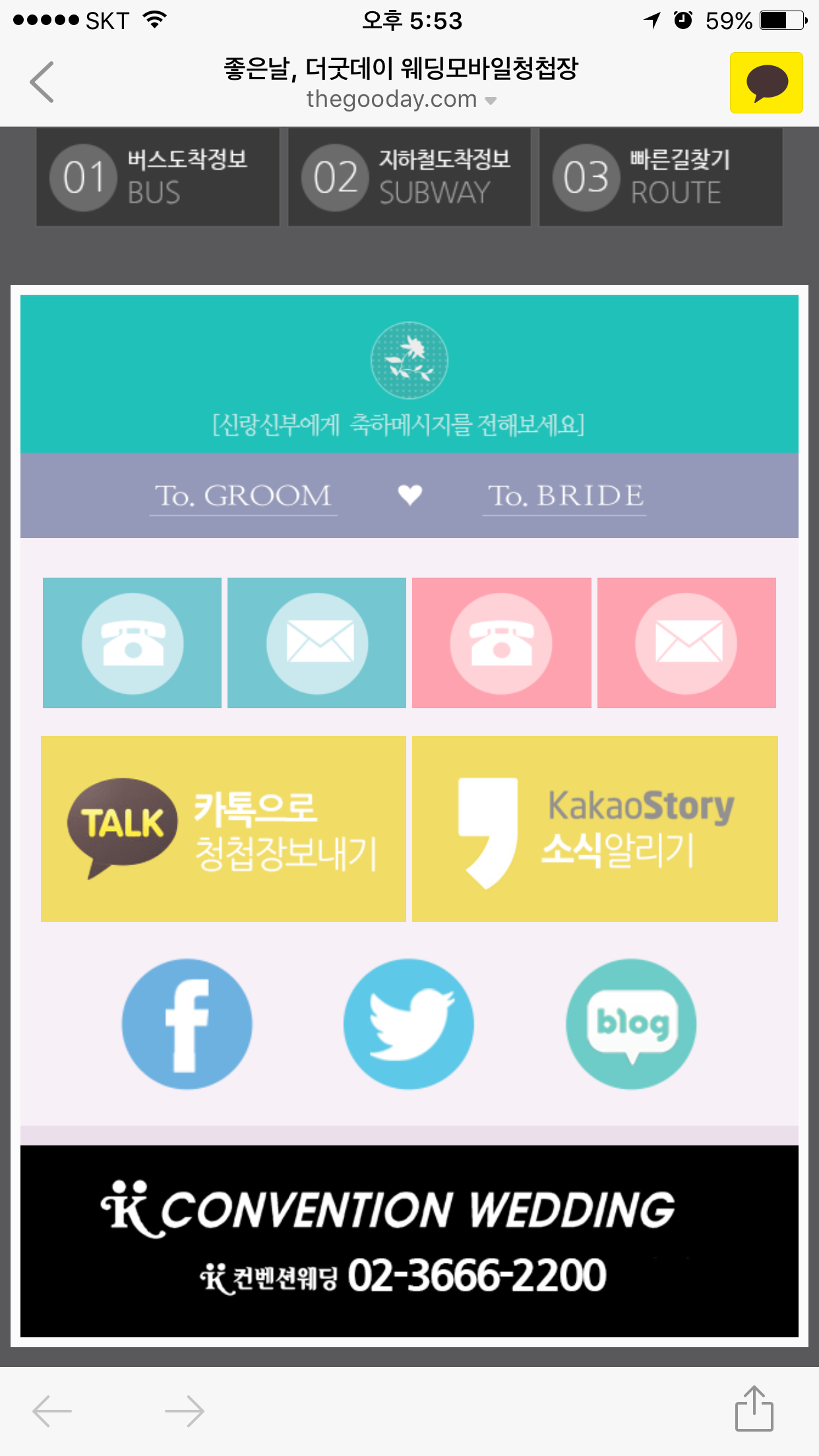Message the bride with the pink envelope button
This screenshot has height=1456, width=819.
point(686,643)
